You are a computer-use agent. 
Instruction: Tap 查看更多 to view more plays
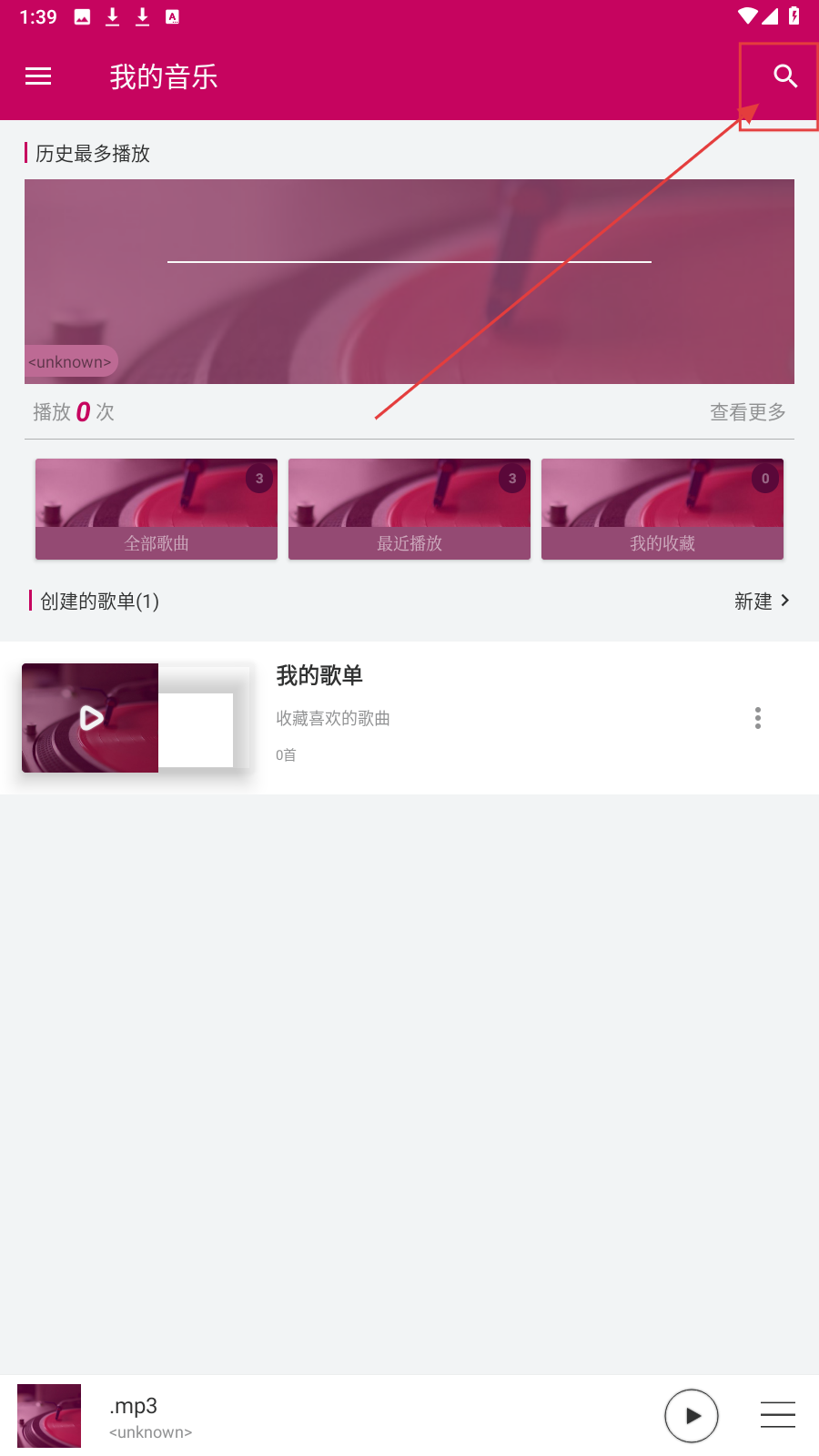pos(747,412)
